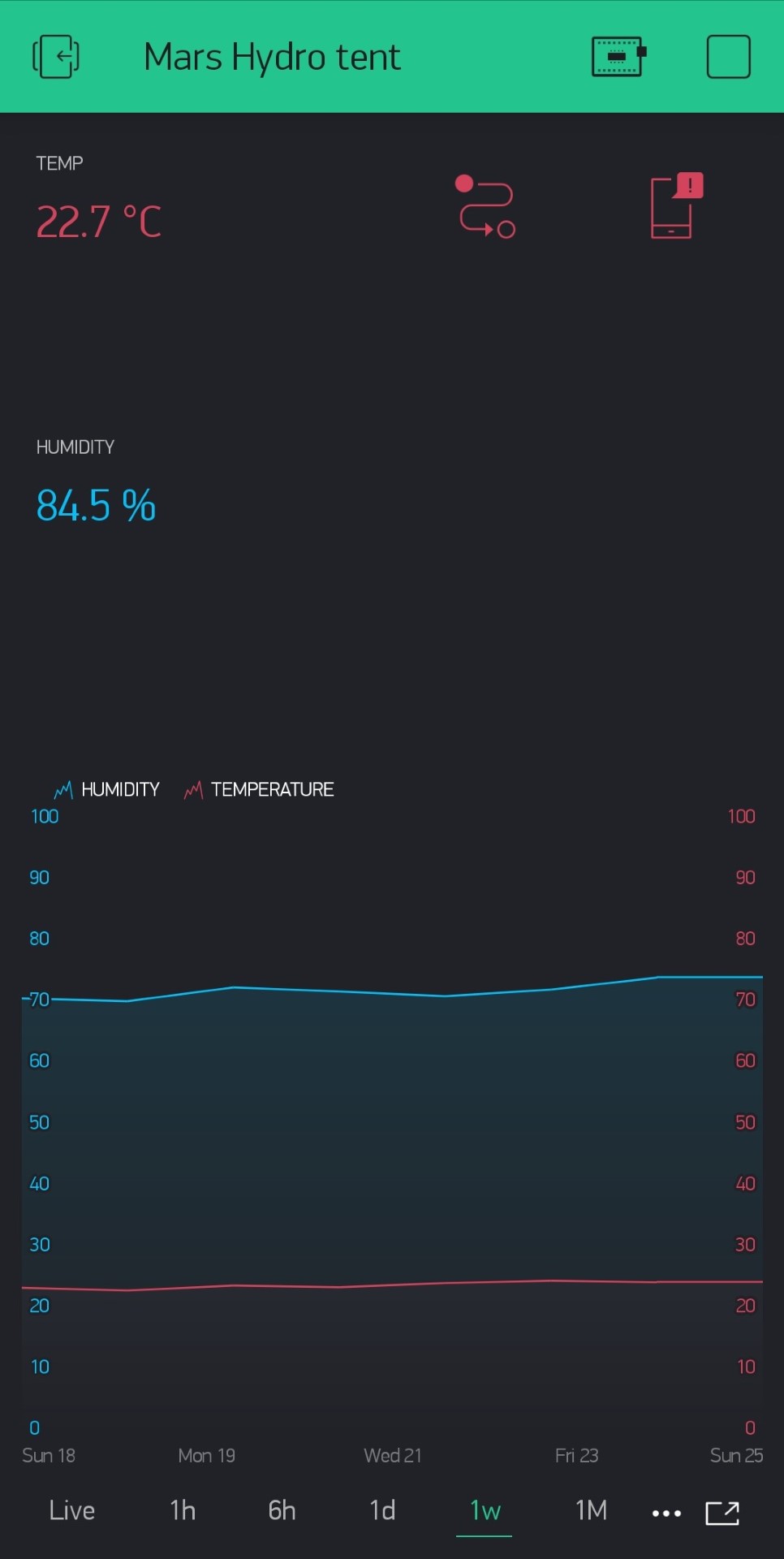The height and width of the screenshot is (1559, 784).
Task: Open the device hardware status icon
Action: tap(618, 57)
